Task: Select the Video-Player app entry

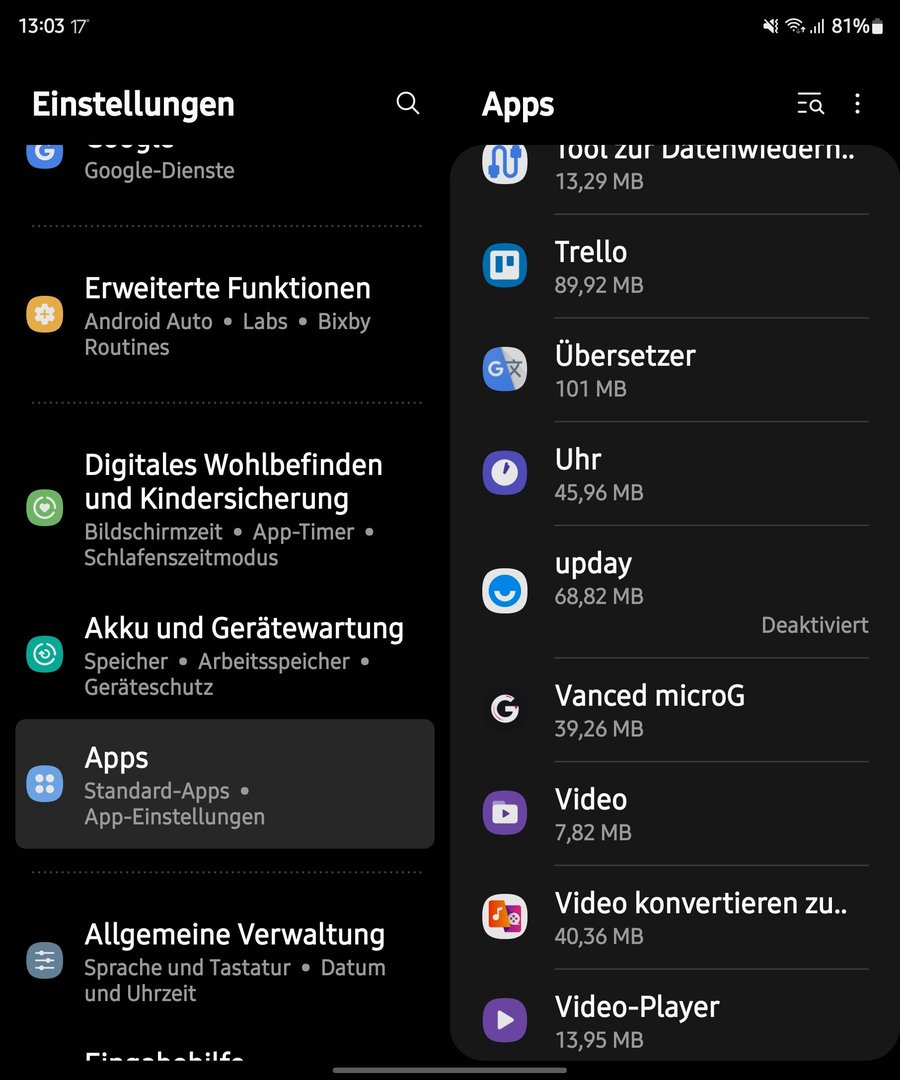Action: coord(675,1020)
